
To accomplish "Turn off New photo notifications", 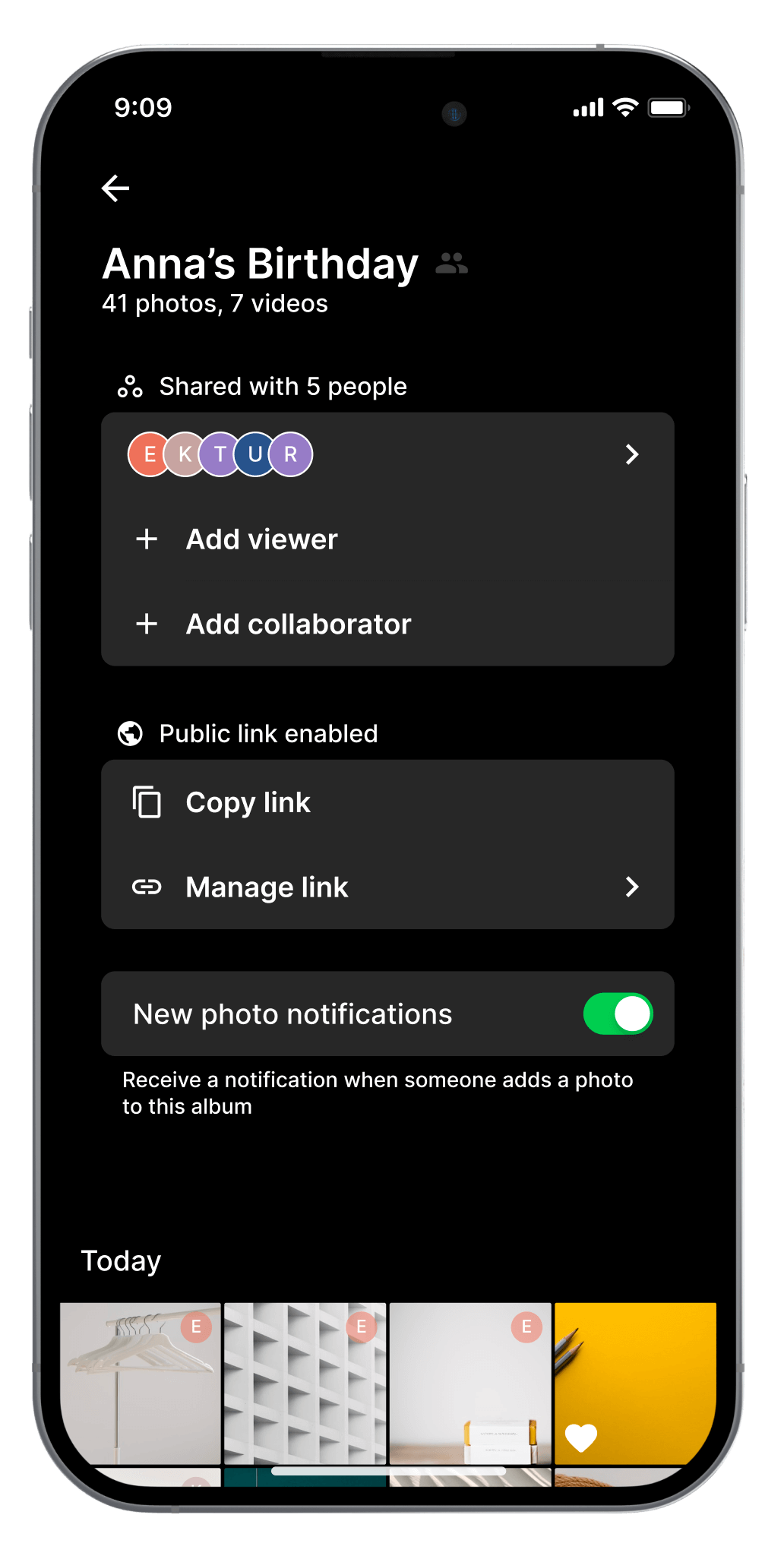I will tap(618, 1014).
